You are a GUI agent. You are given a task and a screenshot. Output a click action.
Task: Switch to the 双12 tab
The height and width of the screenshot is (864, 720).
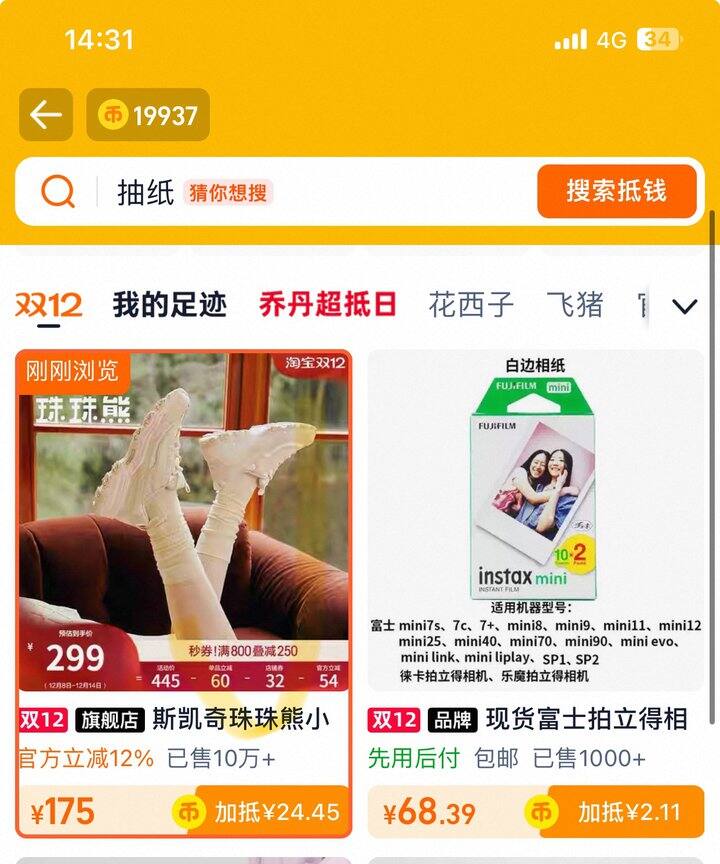[48, 305]
